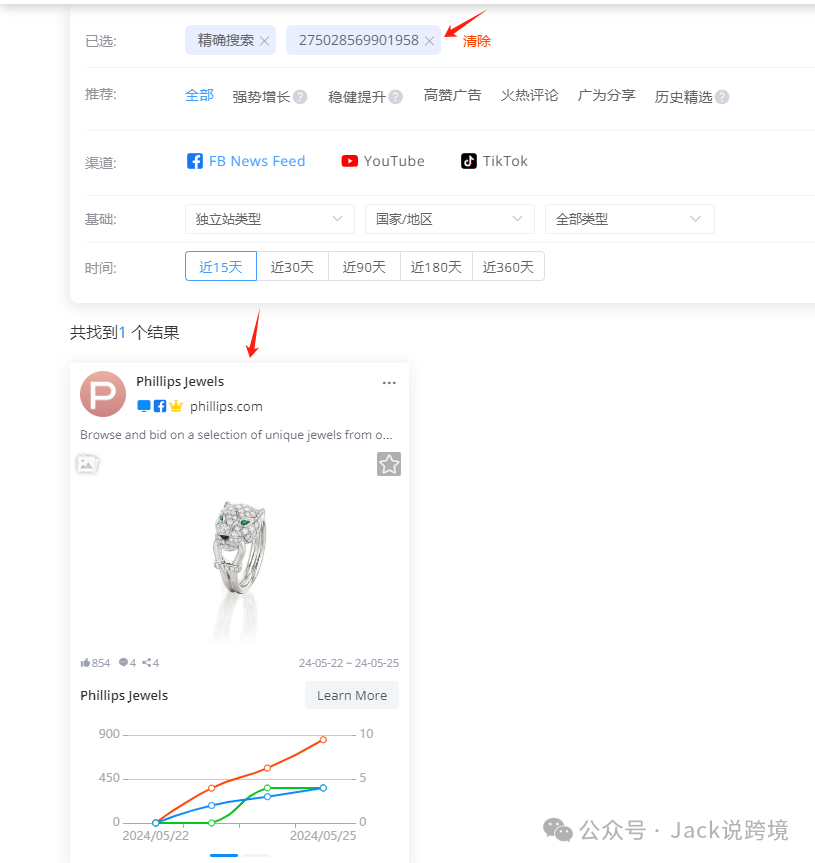This screenshot has width=815, height=863.
Task: Open the 国家/地区 dropdown
Action: [x=449, y=219]
